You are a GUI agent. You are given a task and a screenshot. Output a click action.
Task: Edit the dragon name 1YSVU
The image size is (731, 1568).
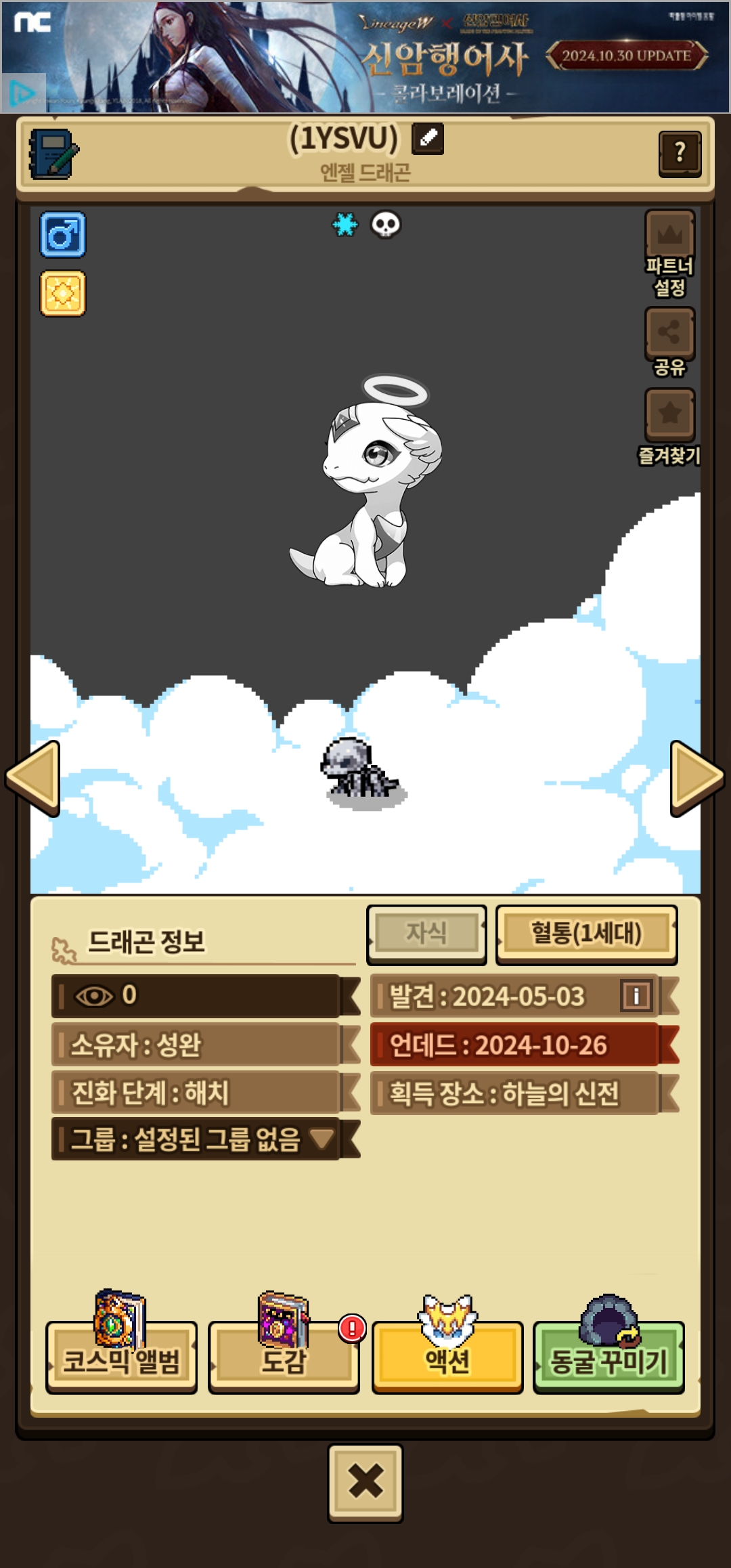428,138
